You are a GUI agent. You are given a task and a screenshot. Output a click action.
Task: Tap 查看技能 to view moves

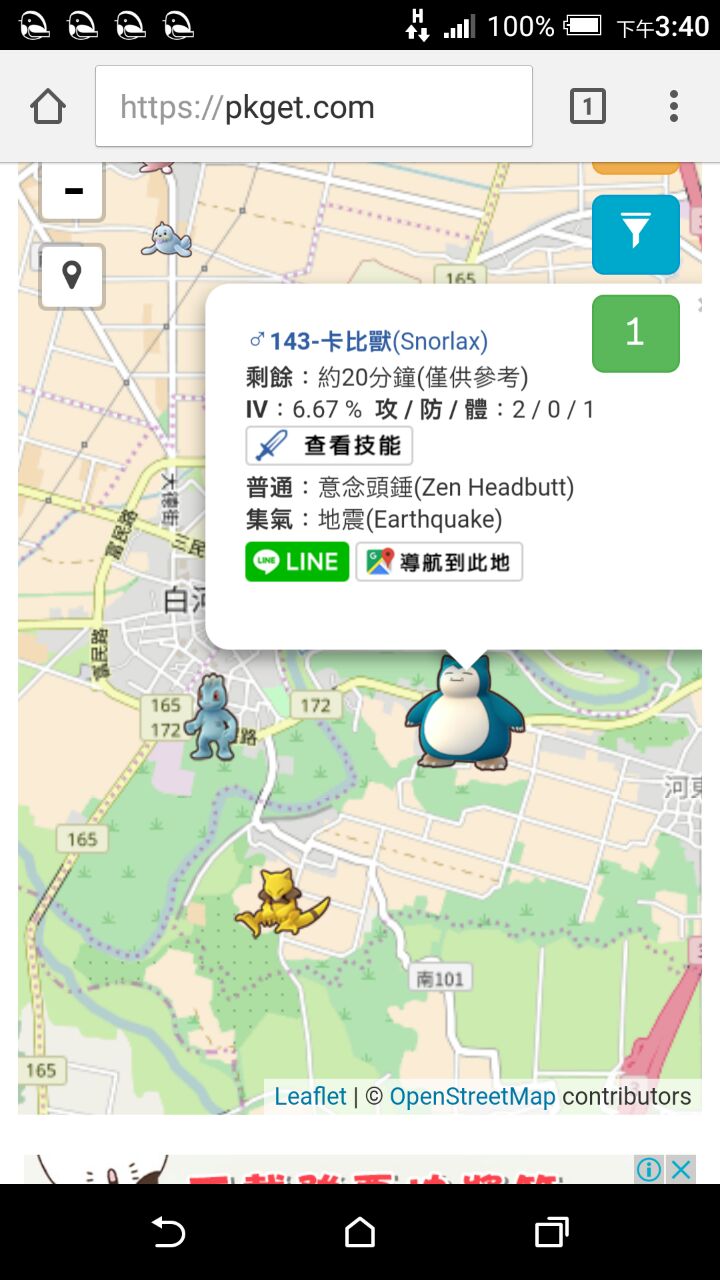(x=329, y=446)
